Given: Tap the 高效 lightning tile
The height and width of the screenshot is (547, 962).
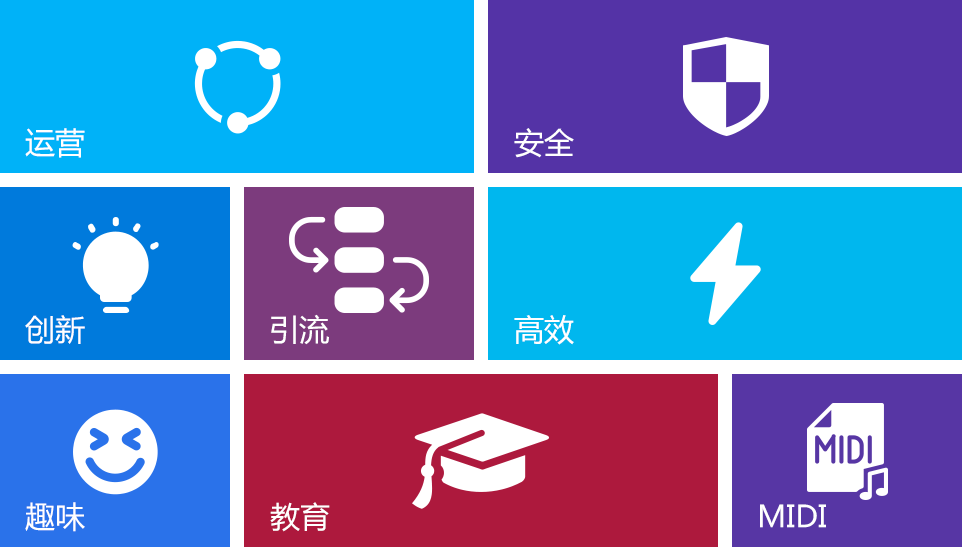Looking at the screenshot, I should [724, 272].
